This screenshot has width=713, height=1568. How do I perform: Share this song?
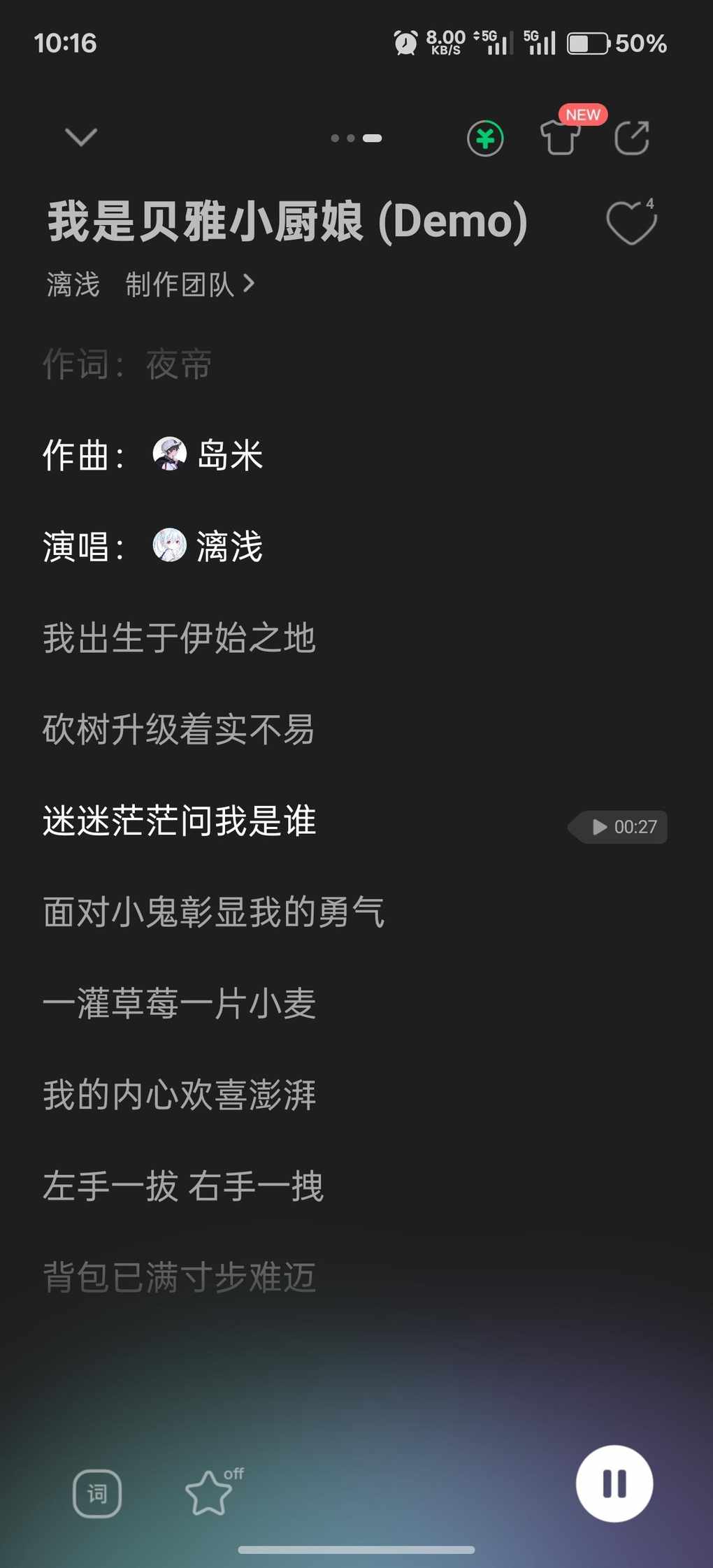tap(632, 138)
